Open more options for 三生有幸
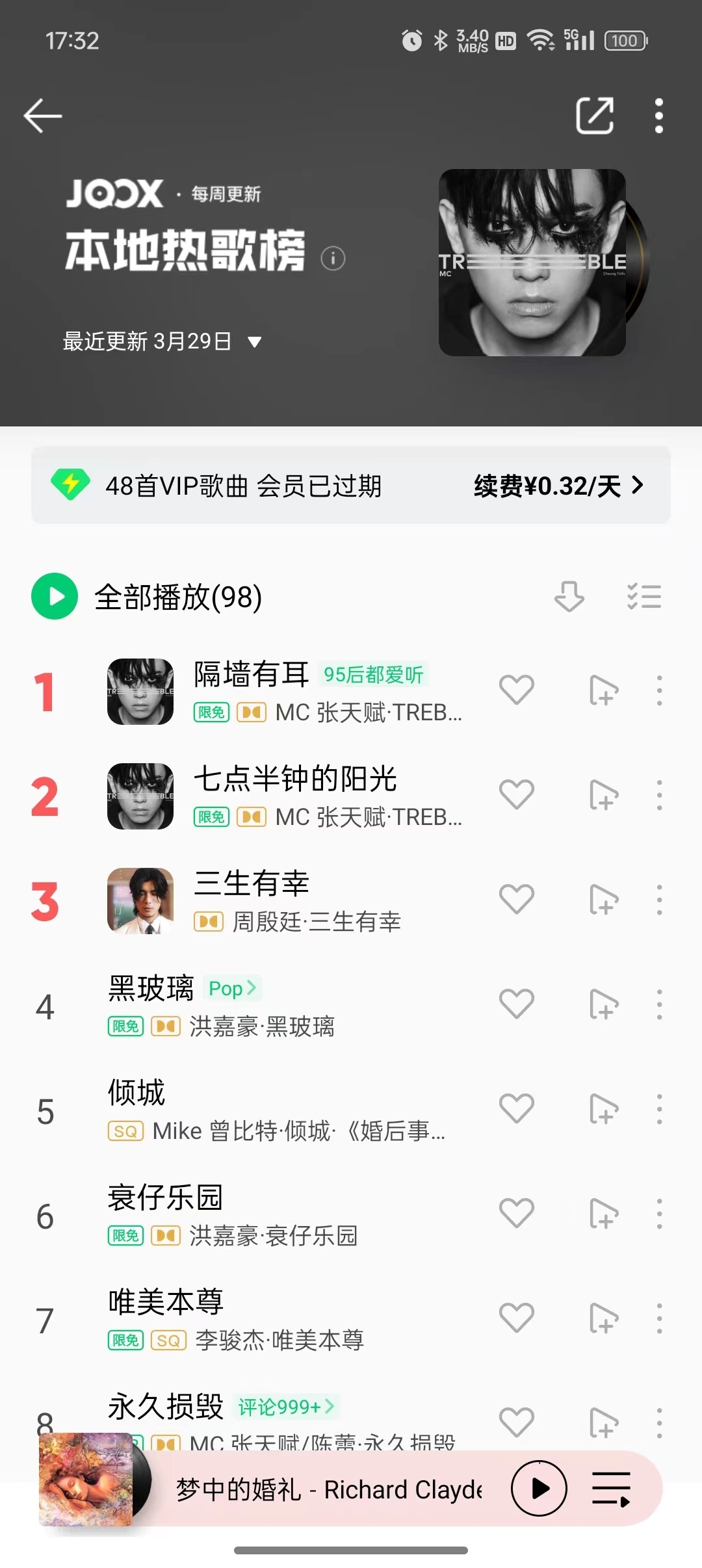 659,900
